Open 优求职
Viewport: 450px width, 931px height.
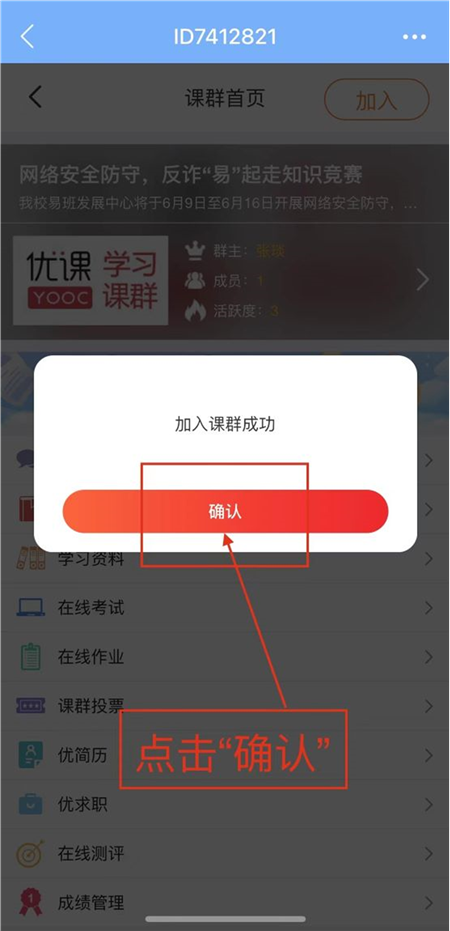tap(225, 805)
